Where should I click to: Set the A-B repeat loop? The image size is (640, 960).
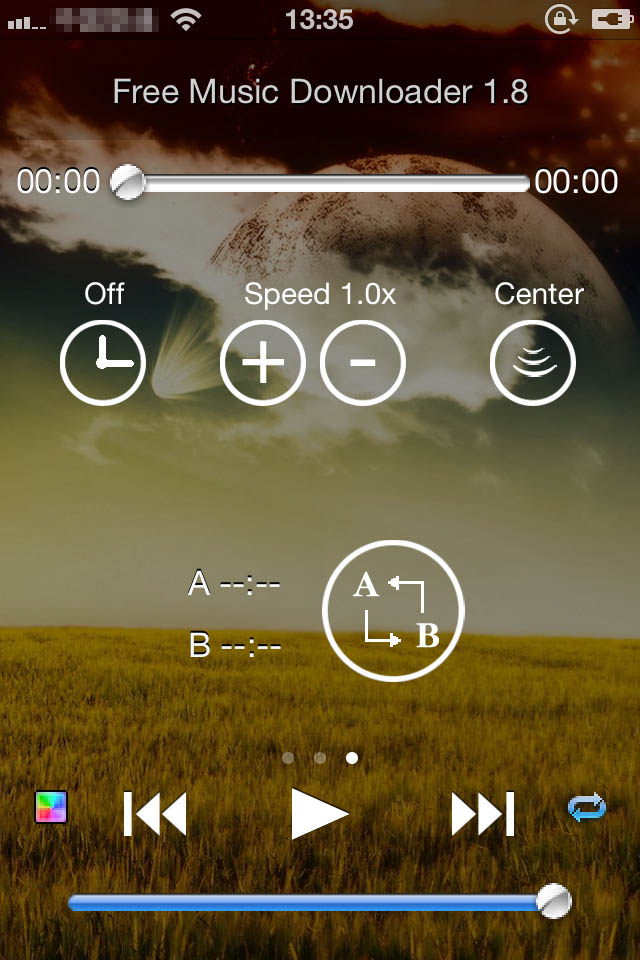click(393, 610)
